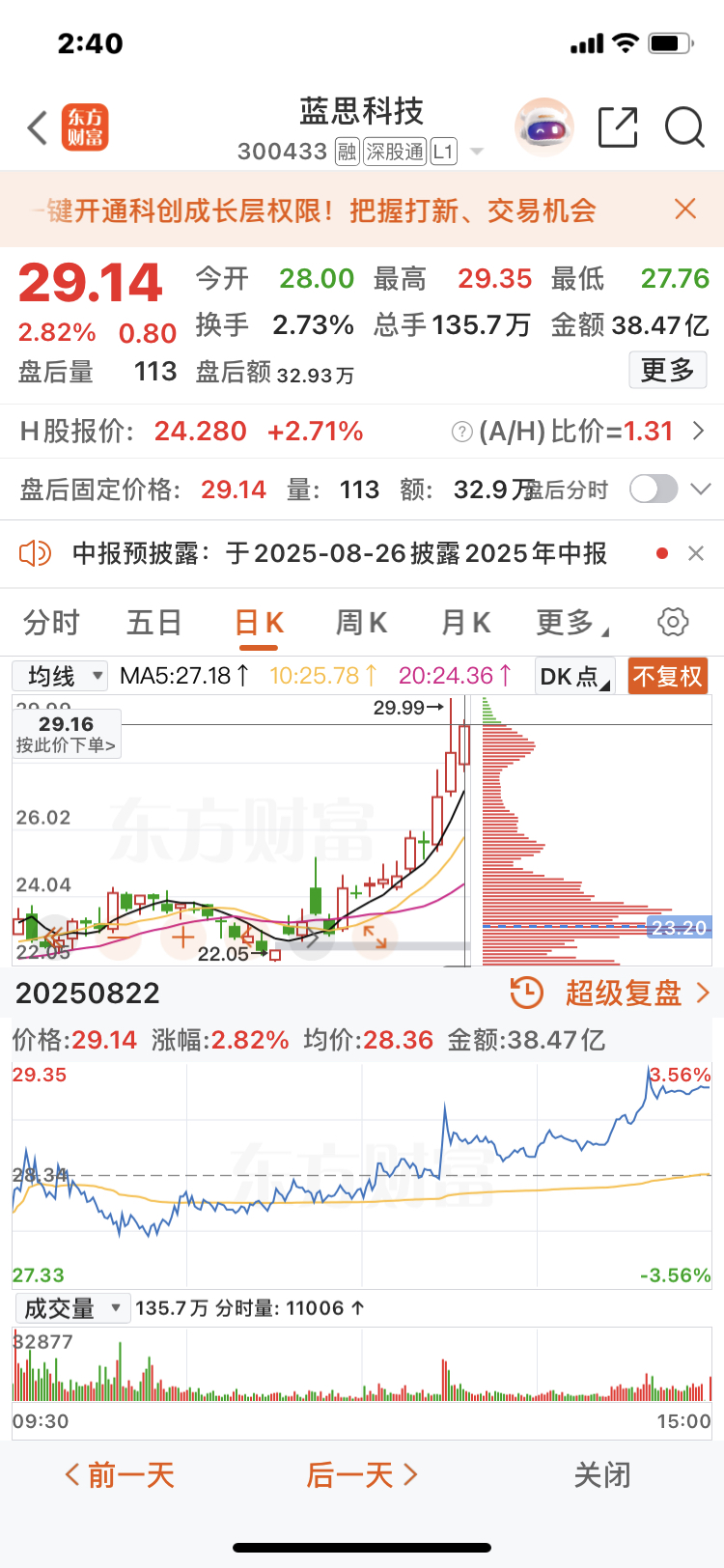This screenshot has height=1568, width=724.
Task: Open the robot assistant avatar
Action: click(544, 127)
